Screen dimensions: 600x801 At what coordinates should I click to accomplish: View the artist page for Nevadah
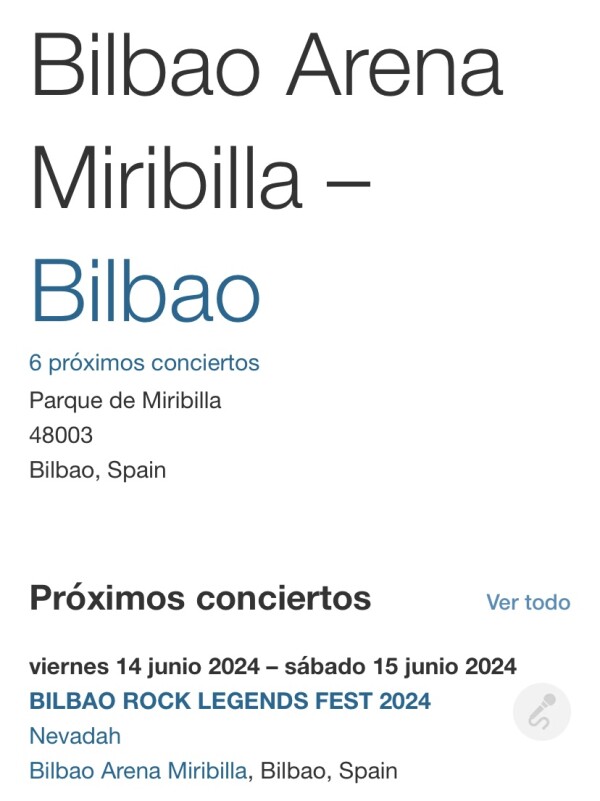75,736
